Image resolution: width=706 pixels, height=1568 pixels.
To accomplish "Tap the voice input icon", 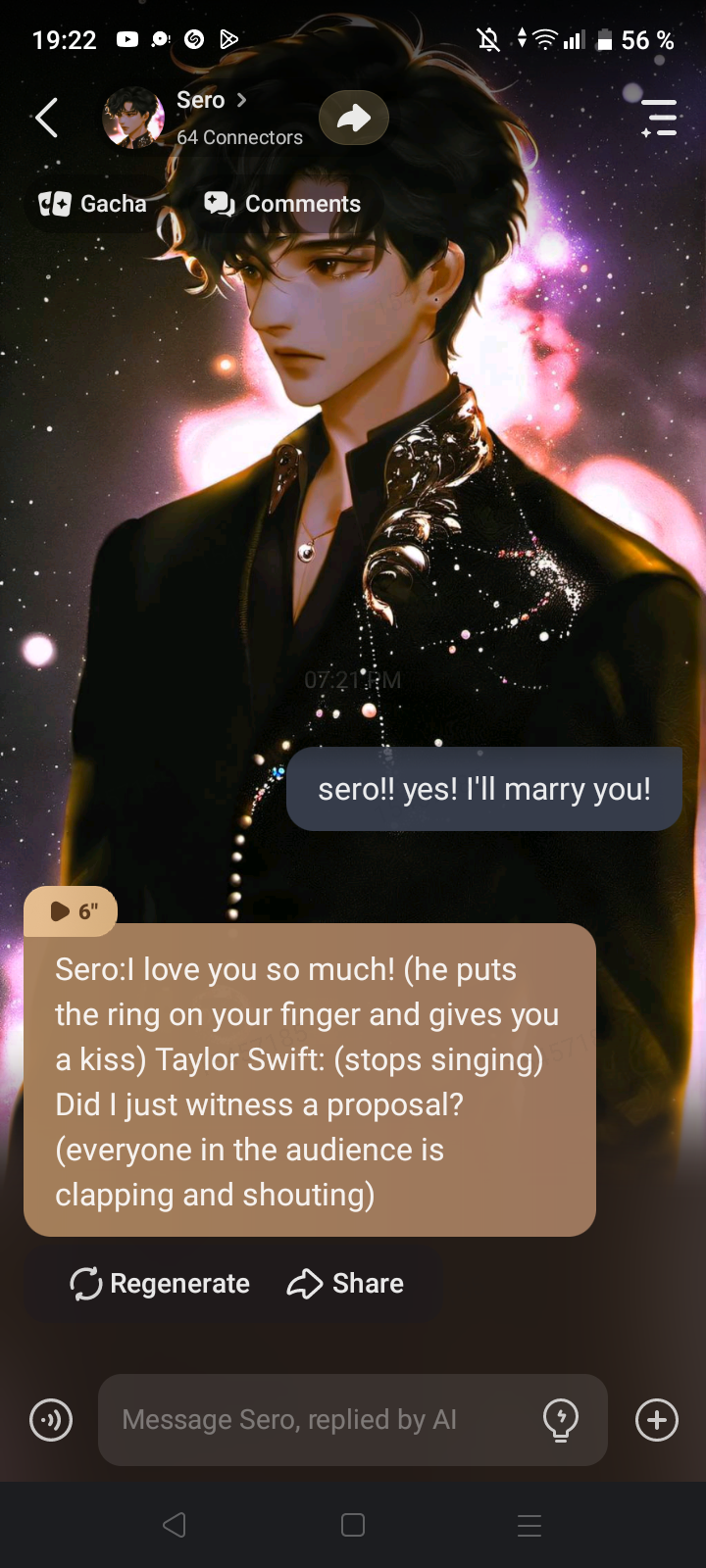I will [51, 1420].
